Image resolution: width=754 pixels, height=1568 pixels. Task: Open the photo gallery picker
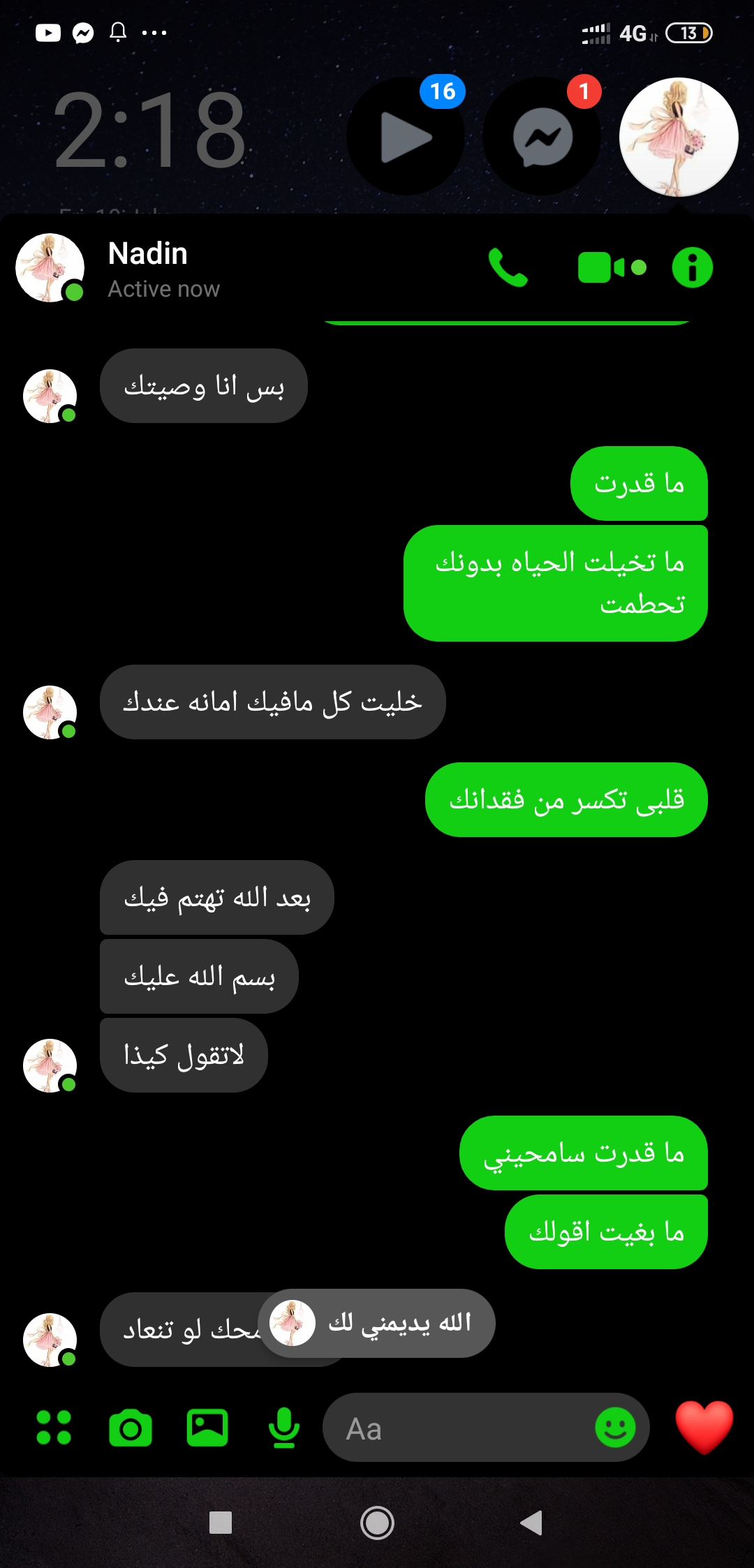pos(207,1428)
